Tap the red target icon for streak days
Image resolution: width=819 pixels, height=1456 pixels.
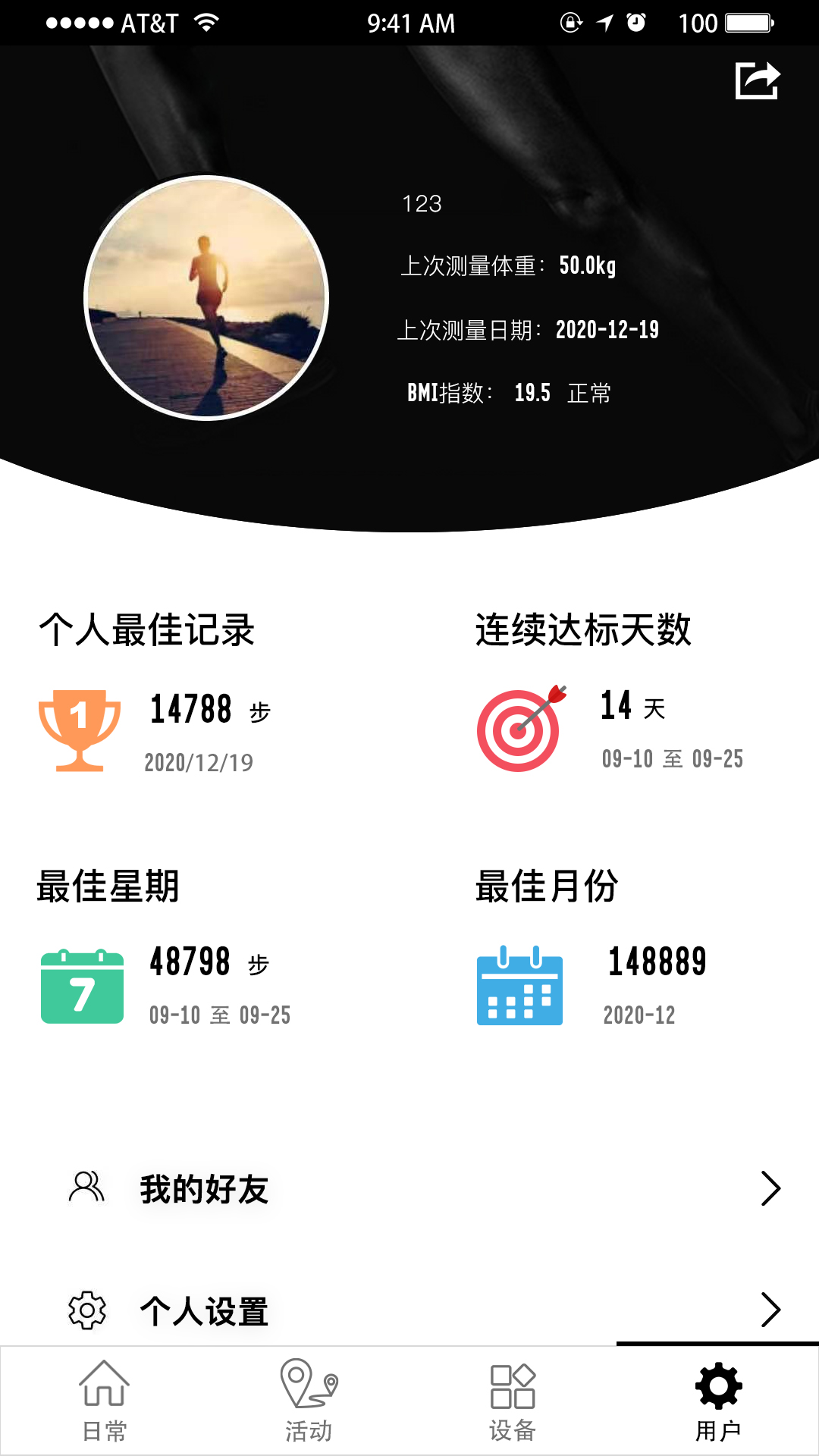(518, 730)
